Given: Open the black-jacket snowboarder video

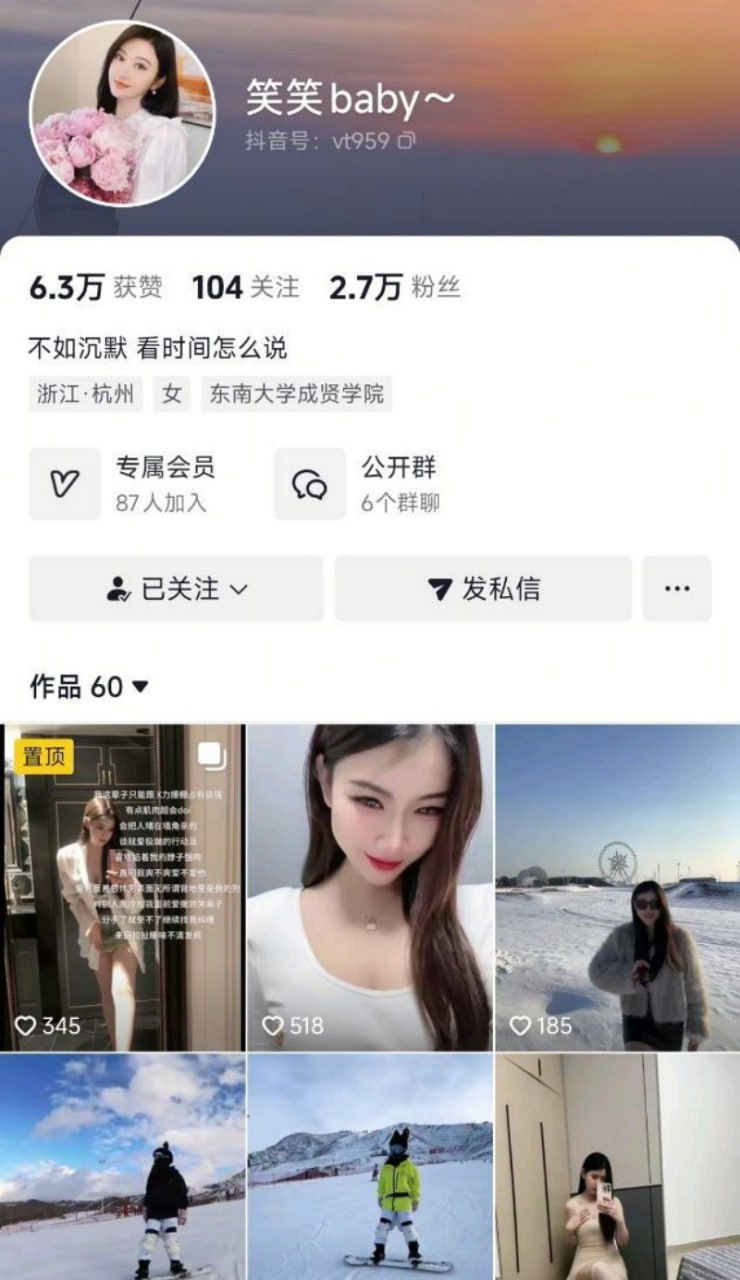Looking at the screenshot, I should tap(122, 1167).
